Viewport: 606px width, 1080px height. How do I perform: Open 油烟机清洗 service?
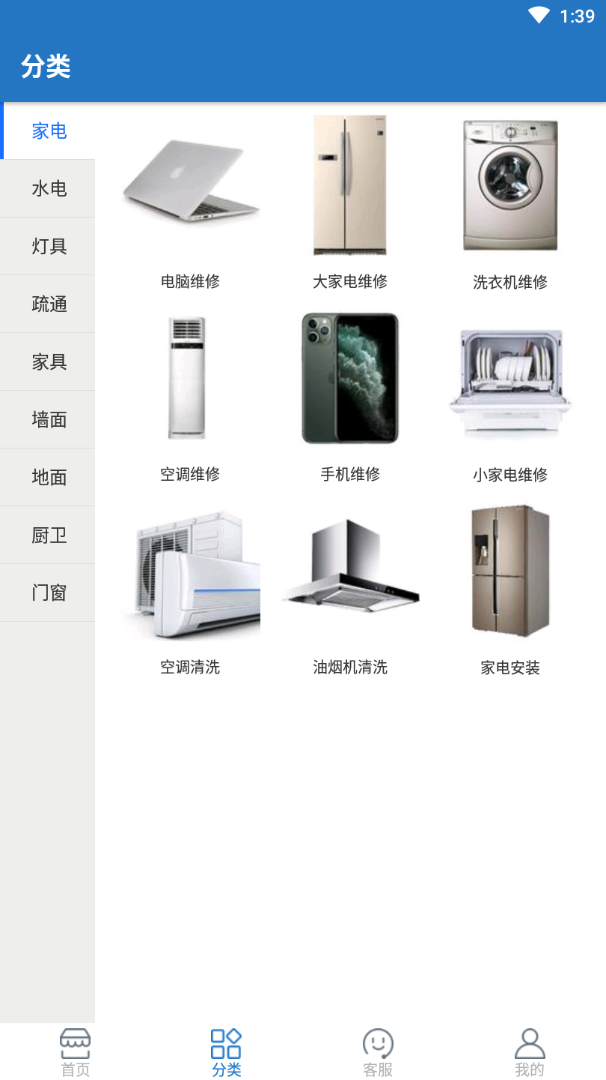click(350, 586)
